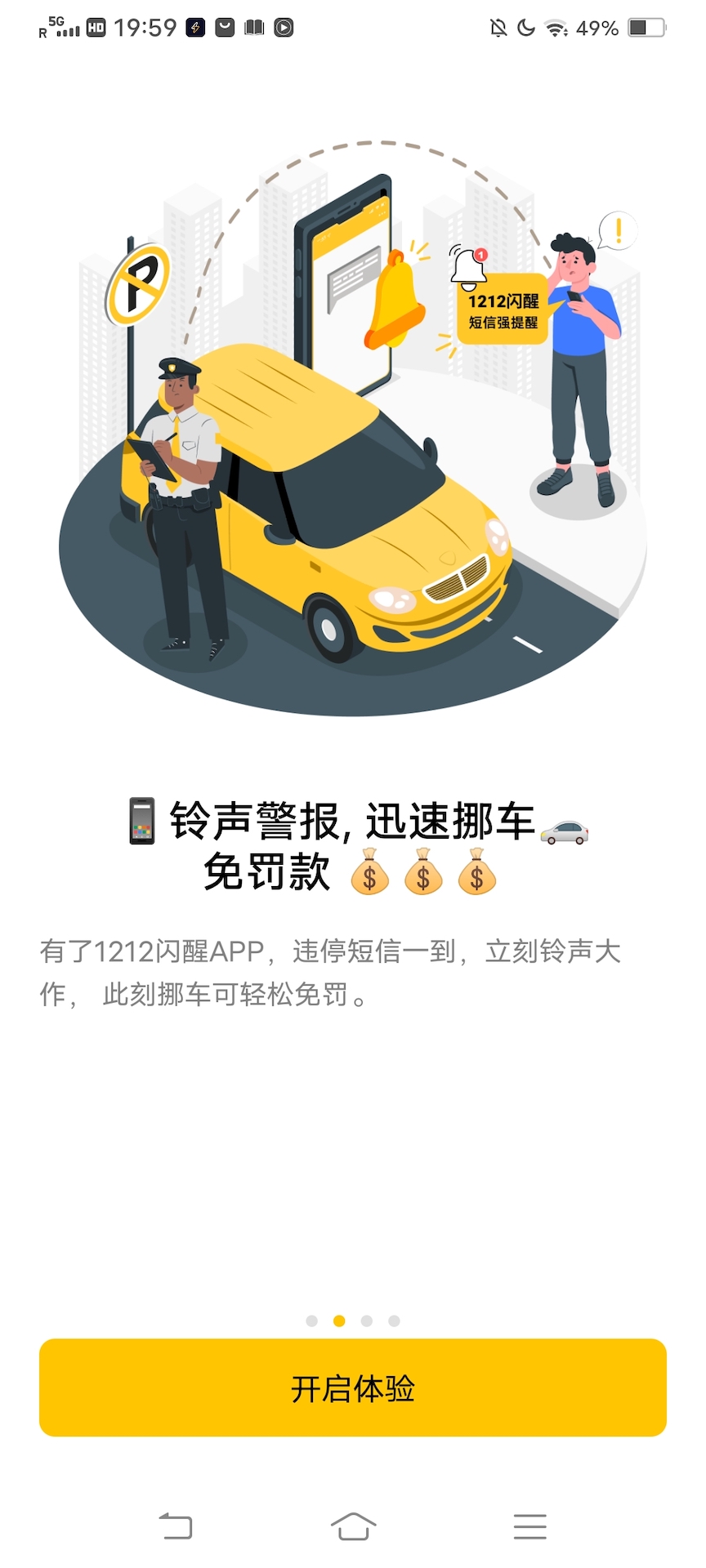The height and width of the screenshot is (1568, 706).
Task: Tap the night mode moon icon
Action: tap(526, 27)
